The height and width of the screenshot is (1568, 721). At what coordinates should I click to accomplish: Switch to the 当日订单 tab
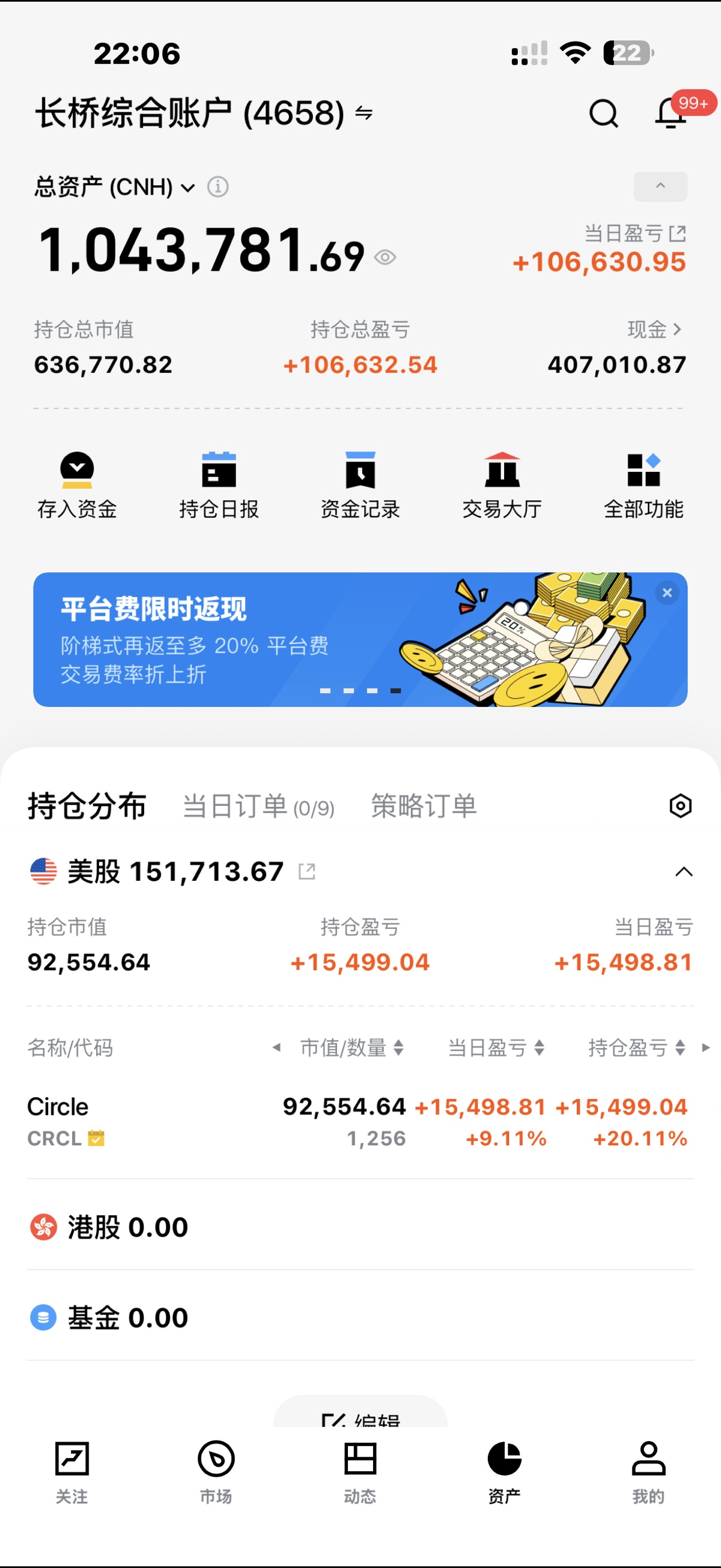click(x=258, y=806)
